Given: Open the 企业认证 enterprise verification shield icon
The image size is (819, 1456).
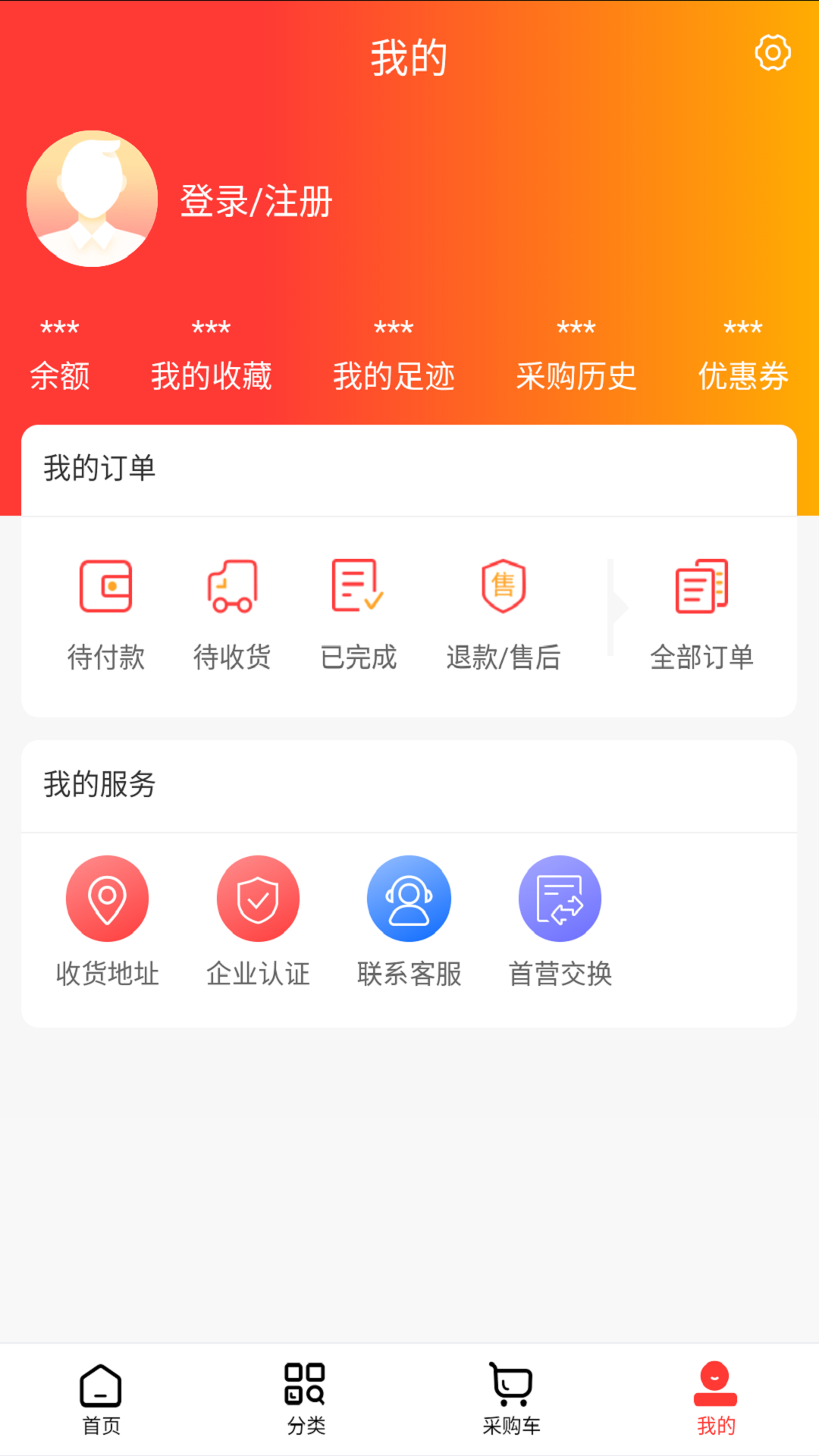Looking at the screenshot, I should [x=258, y=897].
